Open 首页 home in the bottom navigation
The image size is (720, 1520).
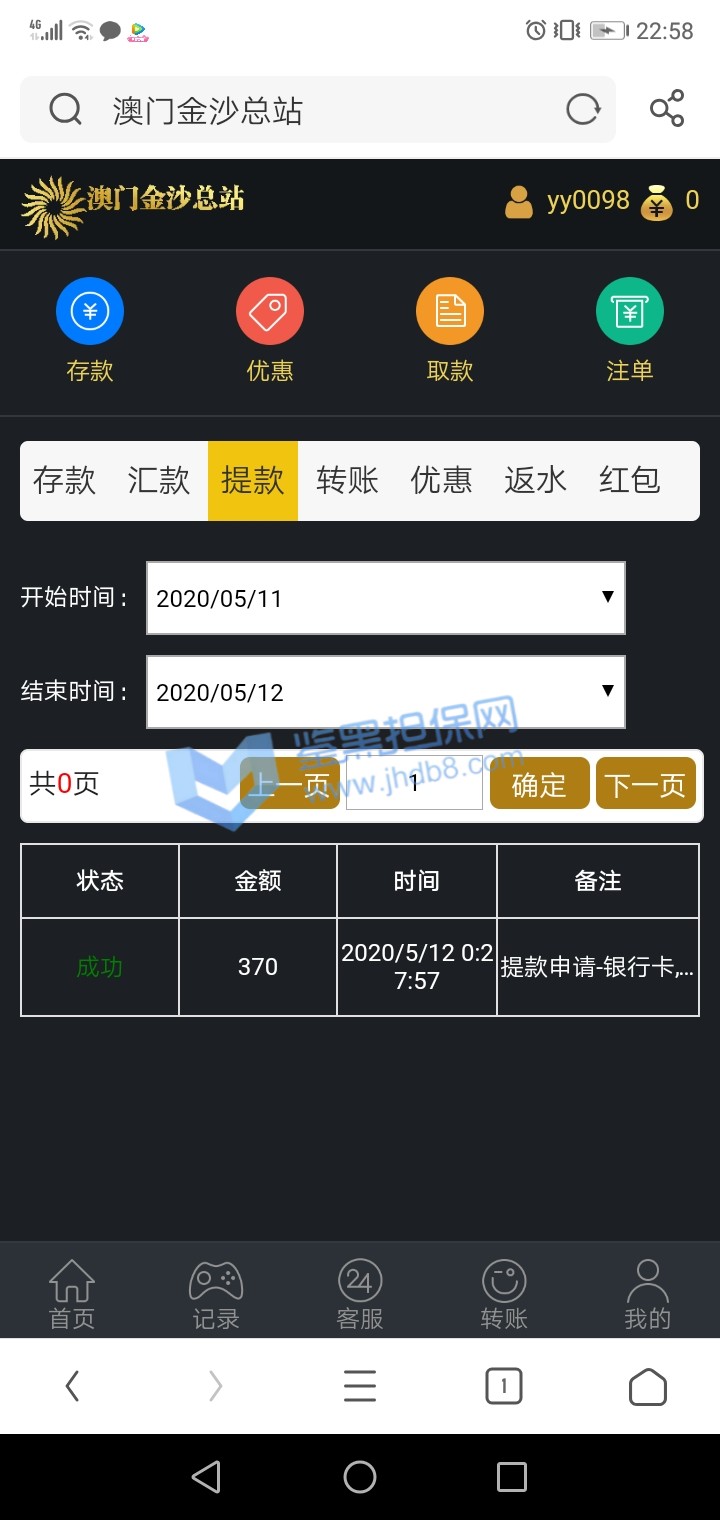tap(72, 1294)
